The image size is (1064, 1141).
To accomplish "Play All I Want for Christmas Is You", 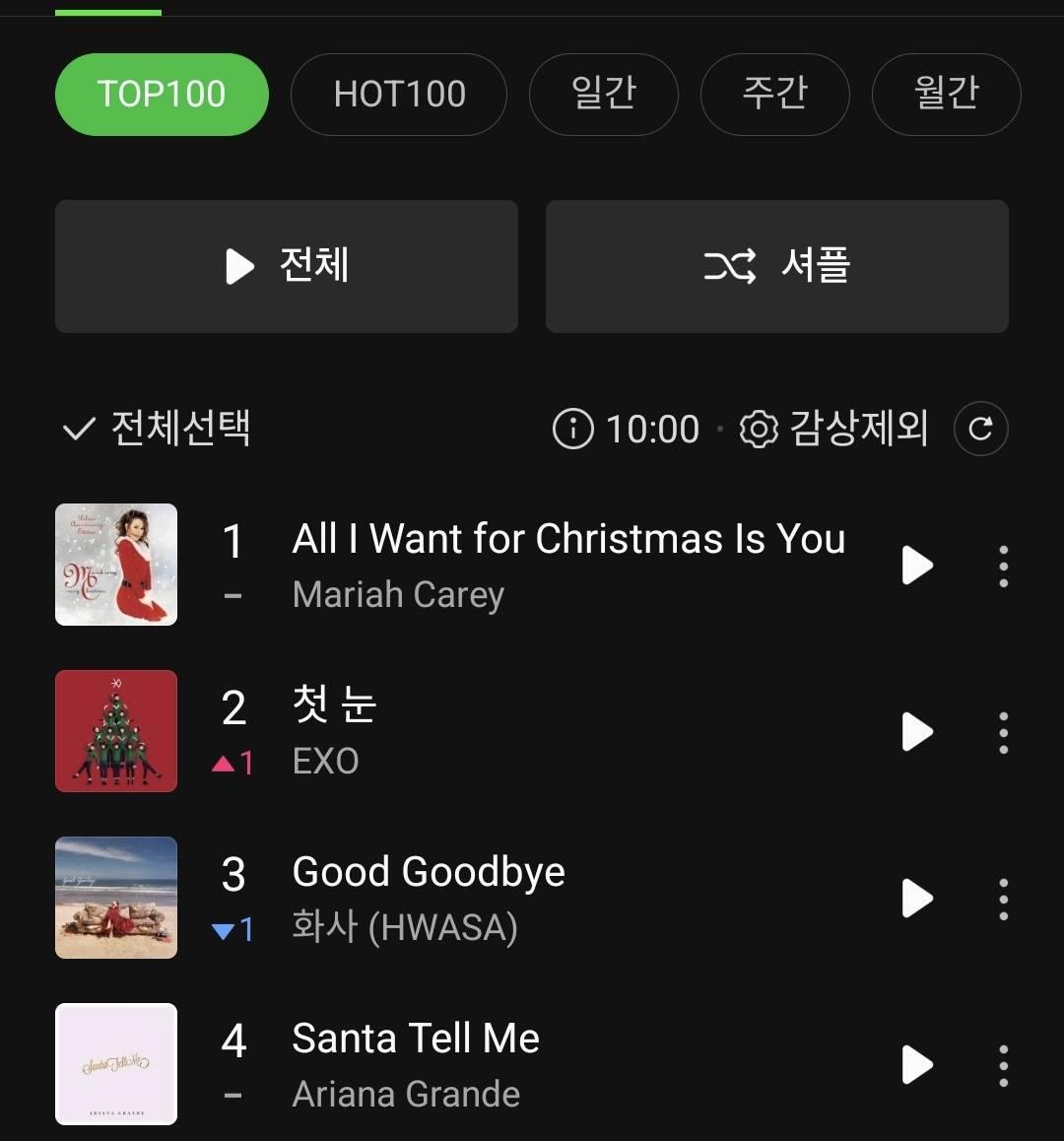I will [x=917, y=566].
